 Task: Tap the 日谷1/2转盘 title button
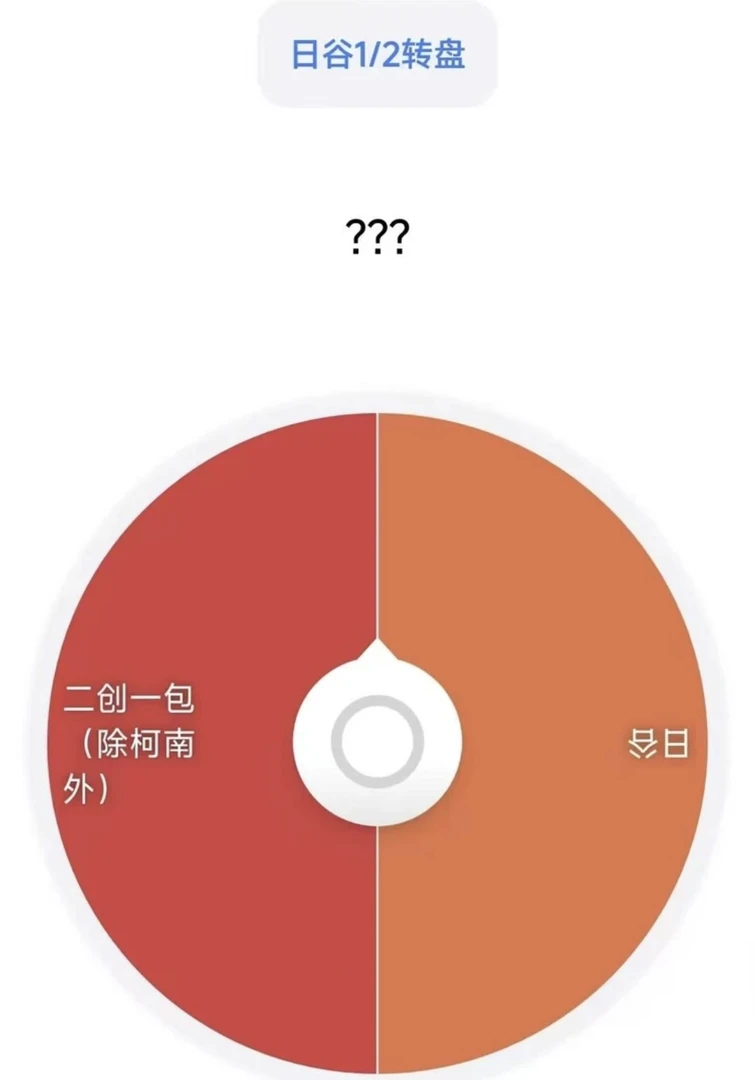[378, 54]
